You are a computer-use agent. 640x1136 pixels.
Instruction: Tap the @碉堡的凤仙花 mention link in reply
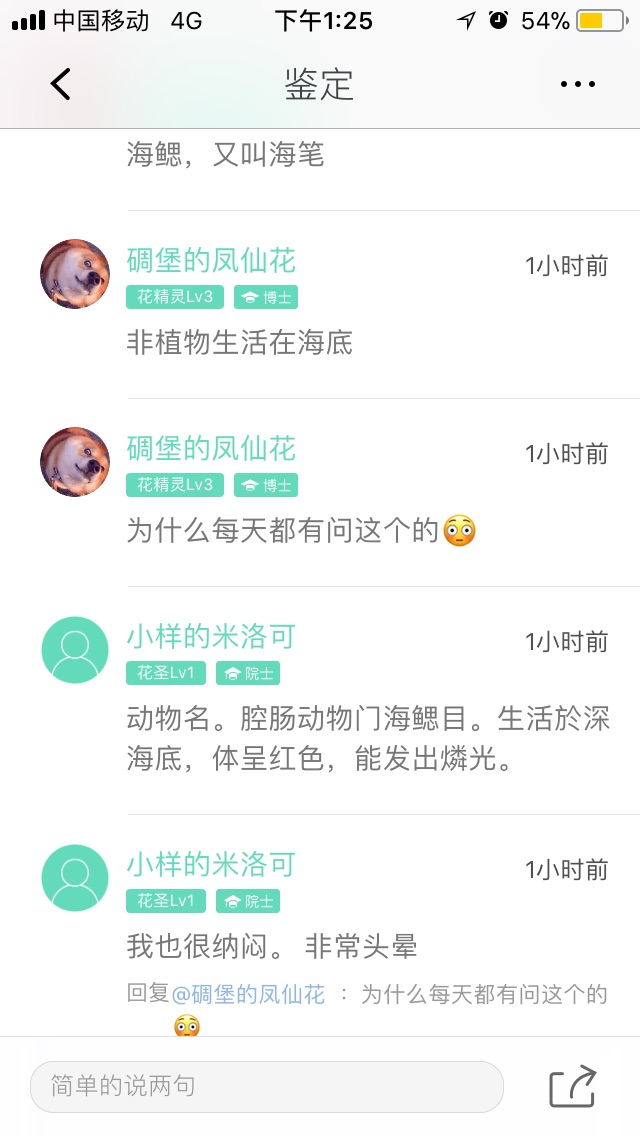[249, 994]
